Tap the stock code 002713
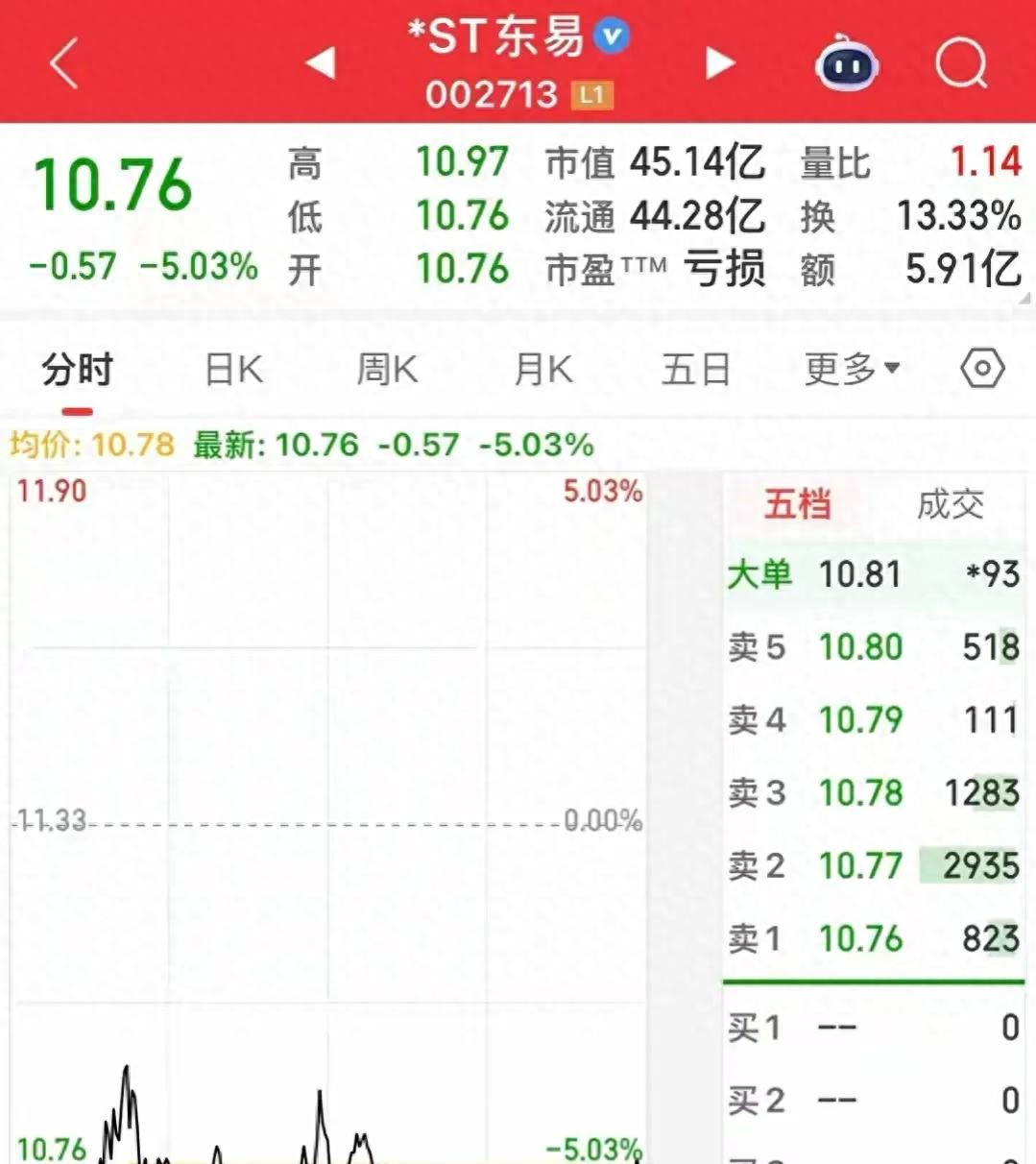This screenshot has height=1164, width=1036. (x=493, y=93)
